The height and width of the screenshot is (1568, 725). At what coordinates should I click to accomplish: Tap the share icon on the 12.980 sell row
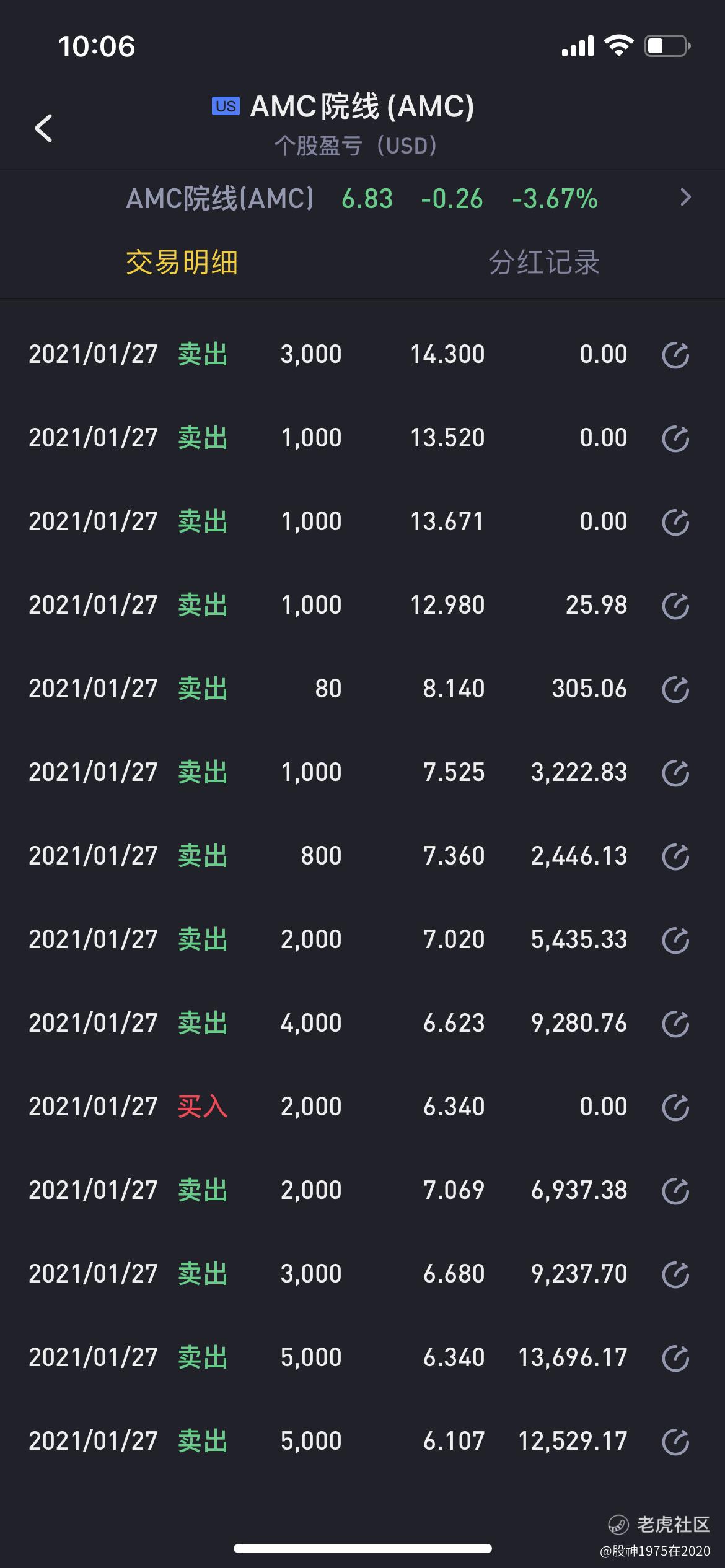pos(675,606)
